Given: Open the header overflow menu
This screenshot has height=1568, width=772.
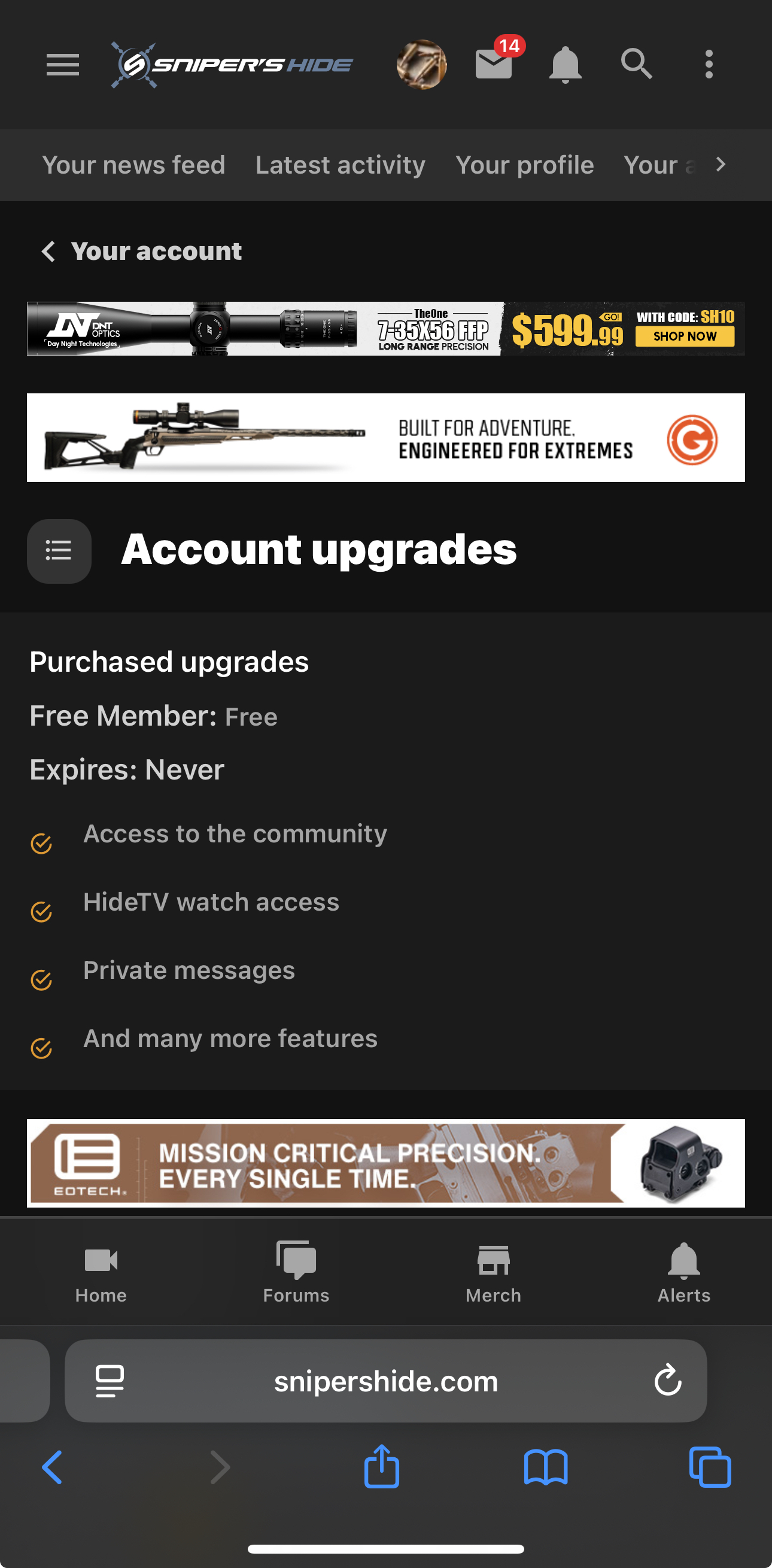Looking at the screenshot, I should pos(709,65).
